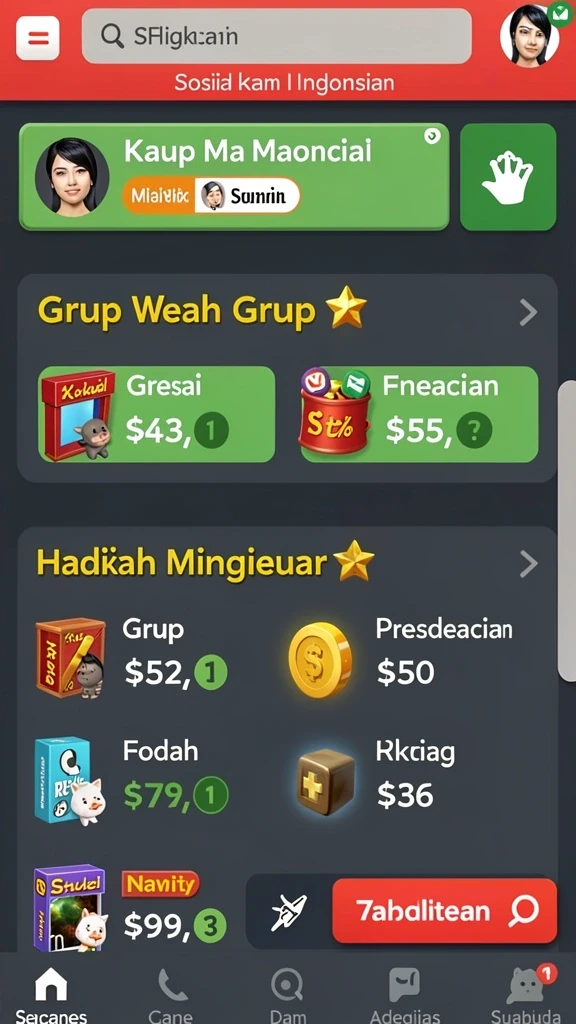The height and width of the screenshot is (1024, 576).
Task: Open the Presdeacian $50 coin item
Action: pos(400,656)
